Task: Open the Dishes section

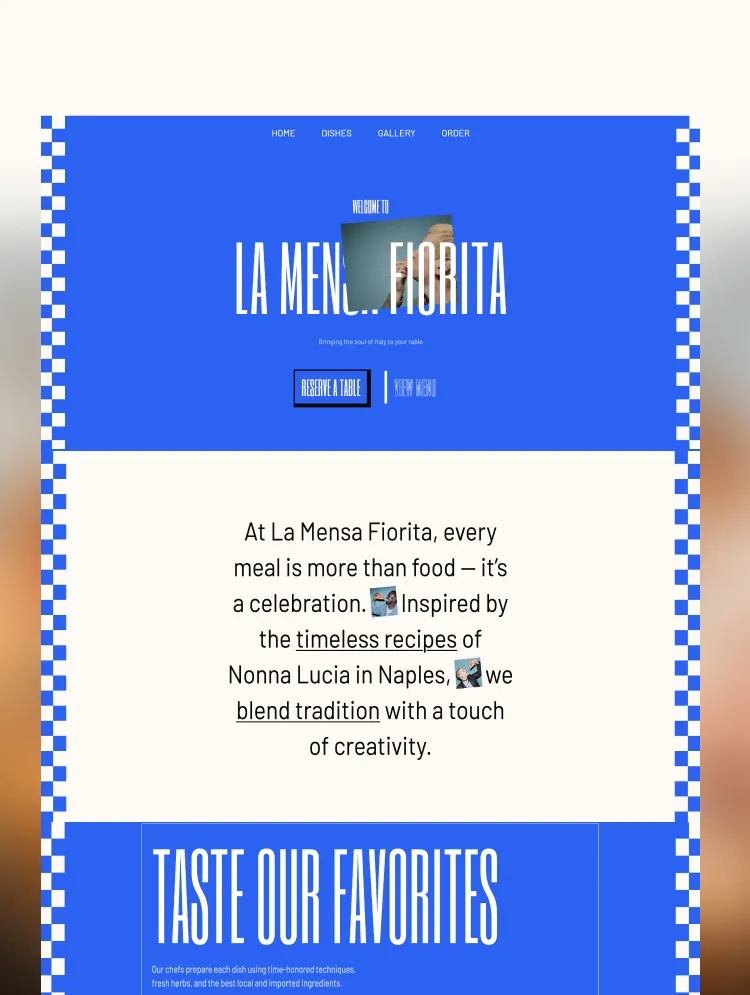Action: click(x=336, y=133)
